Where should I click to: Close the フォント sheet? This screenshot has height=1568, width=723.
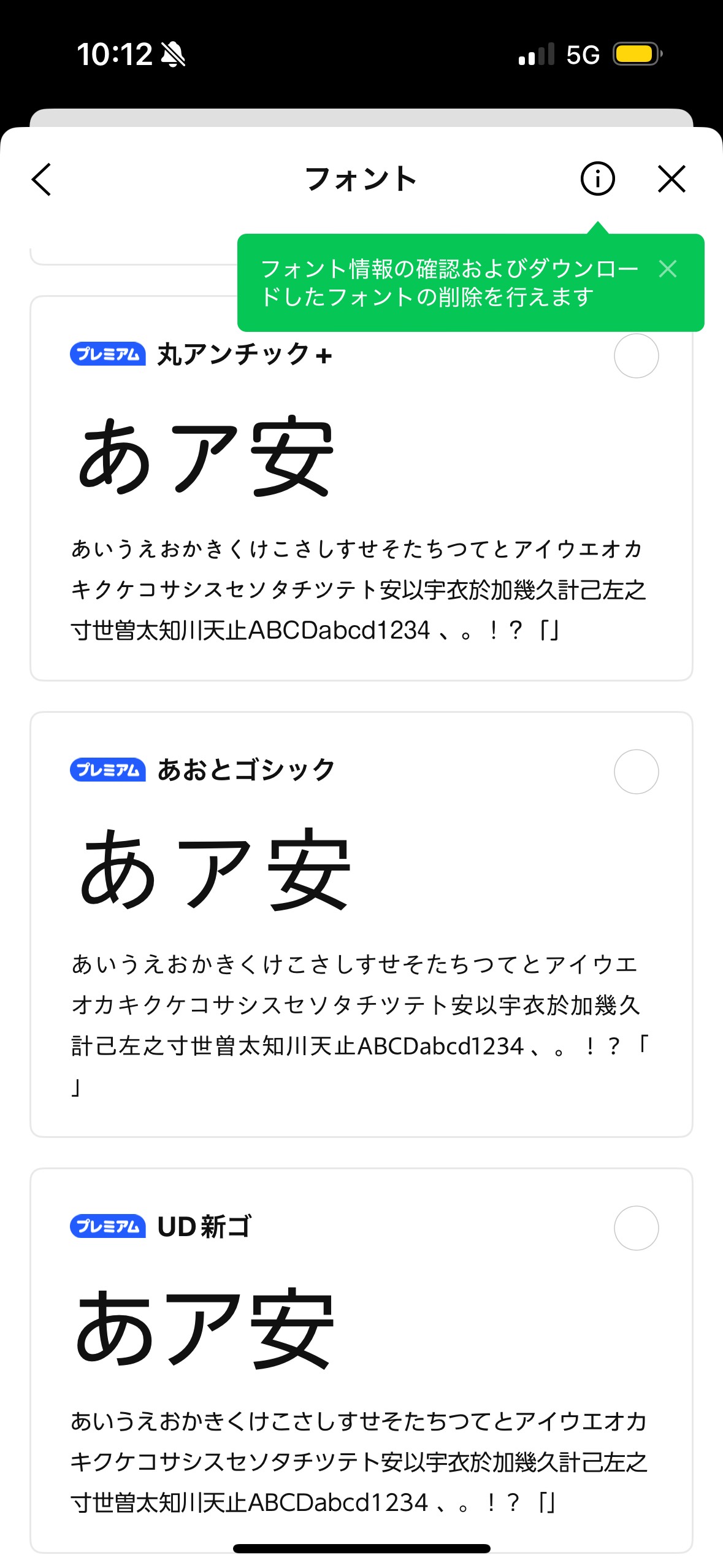[x=671, y=179]
